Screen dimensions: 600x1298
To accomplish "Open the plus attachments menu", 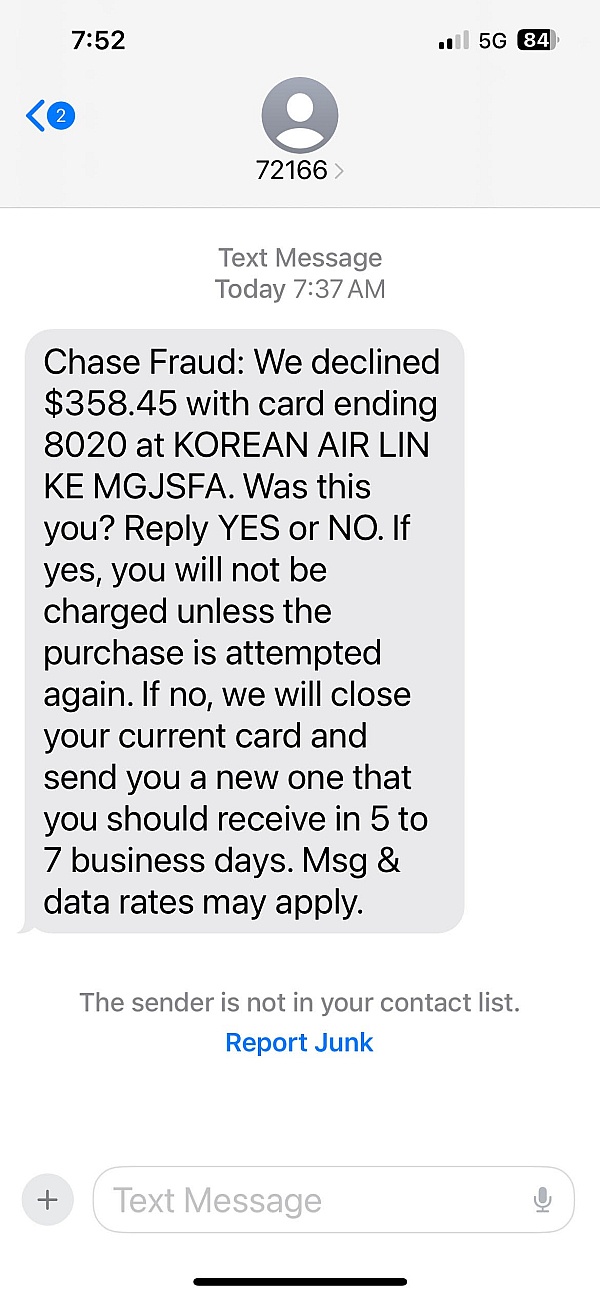I will click(x=47, y=1200).
